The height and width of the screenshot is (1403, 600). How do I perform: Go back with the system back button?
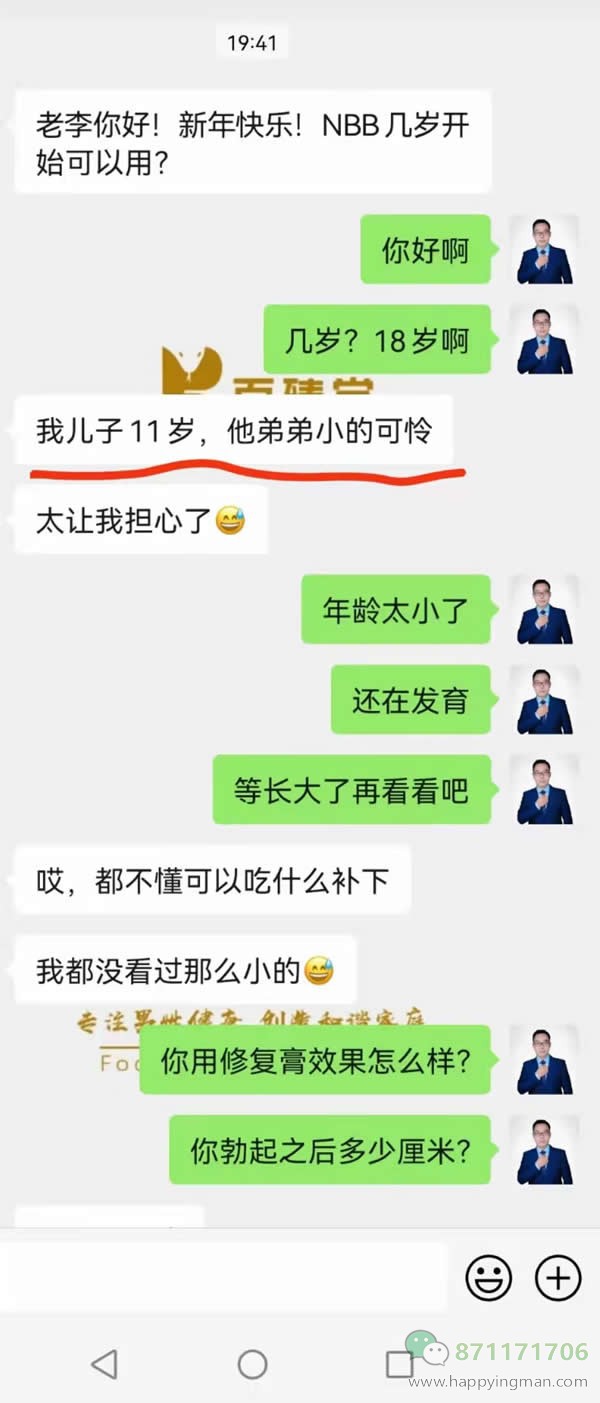[104, 1364]
